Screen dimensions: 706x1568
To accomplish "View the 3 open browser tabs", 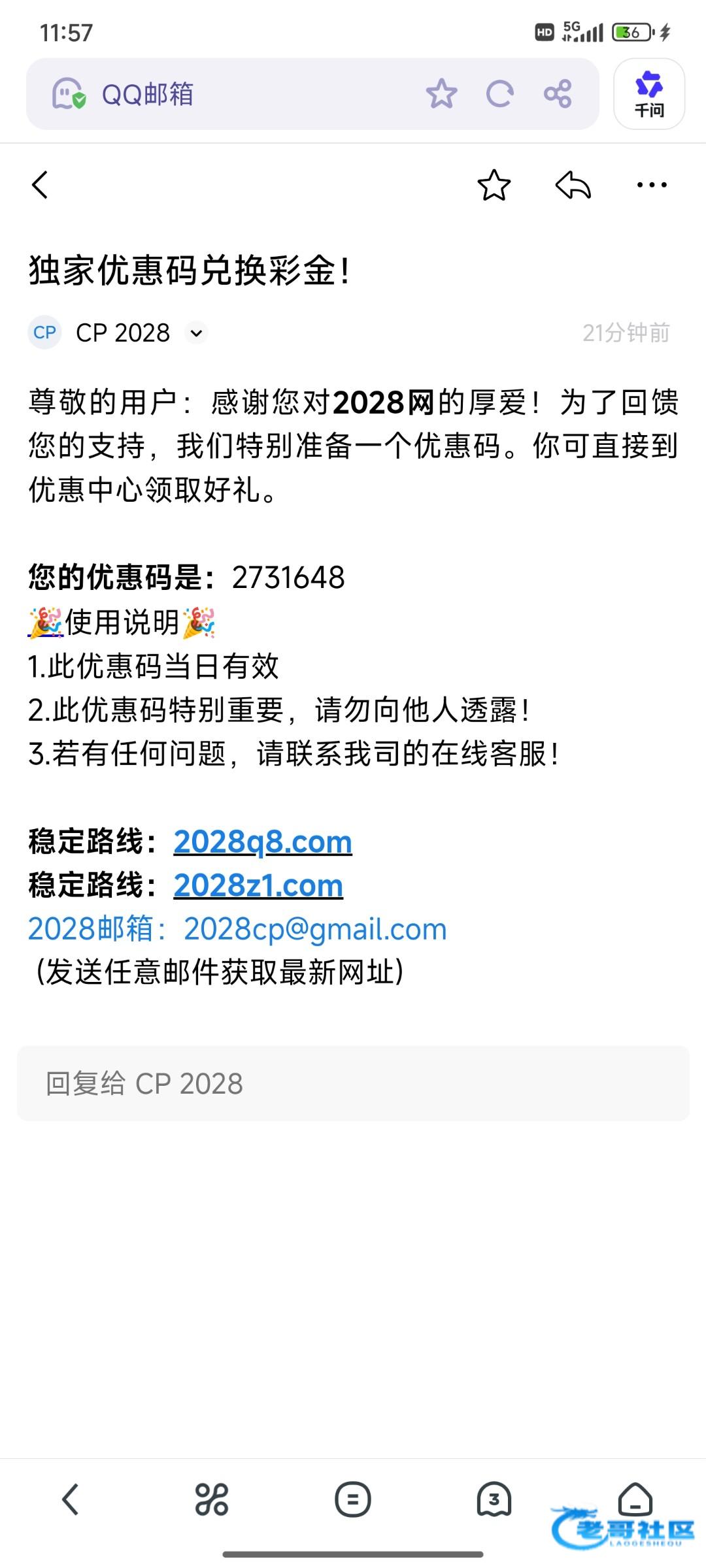I will (494, 1498).
